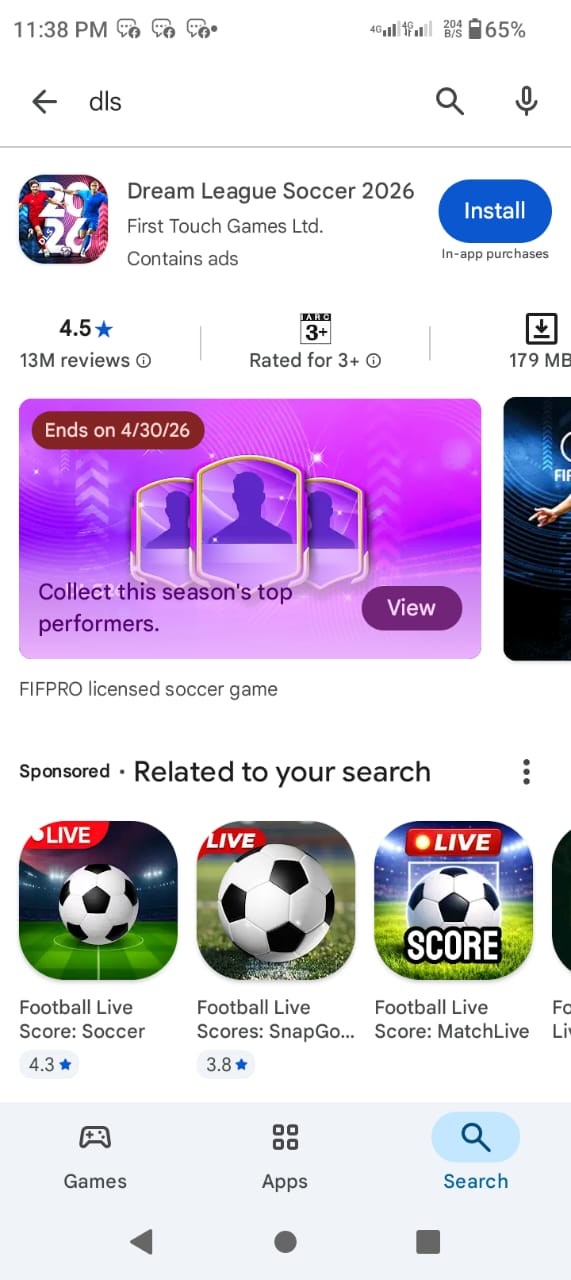
Task: Install Dream League Soccer 2026
Action: tap(495, 211)
